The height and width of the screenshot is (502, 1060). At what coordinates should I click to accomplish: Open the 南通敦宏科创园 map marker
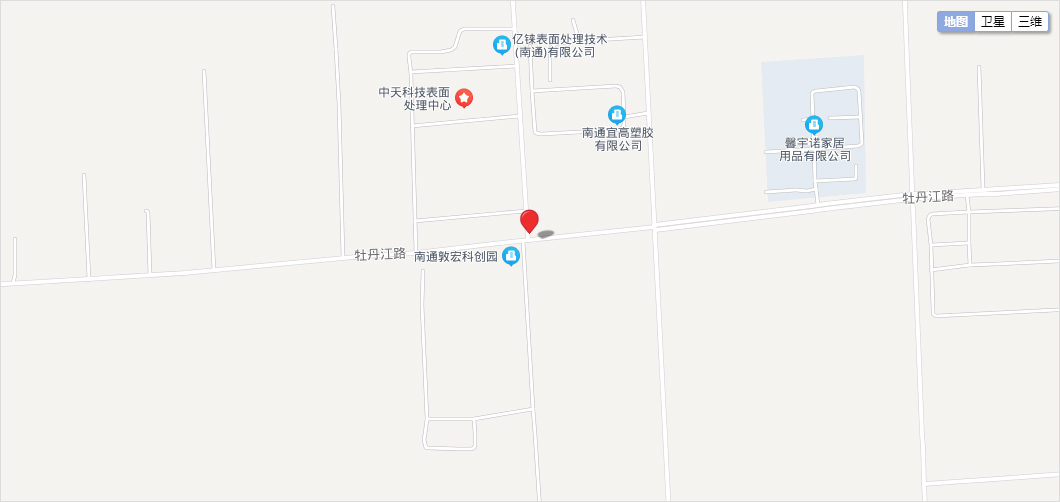(511, 256)
